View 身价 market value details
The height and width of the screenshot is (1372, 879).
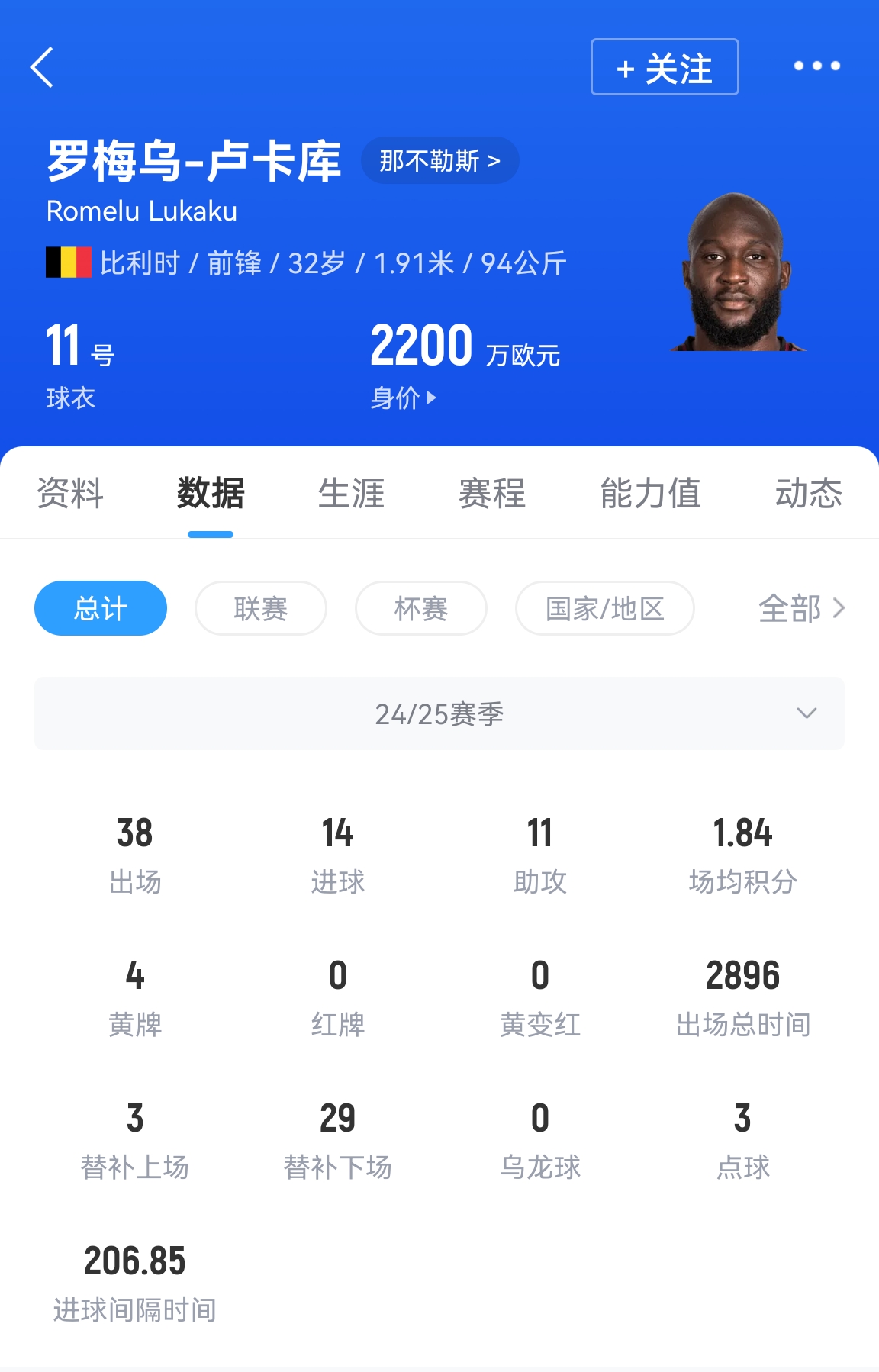pyautogui.click(x=403, y=398)
